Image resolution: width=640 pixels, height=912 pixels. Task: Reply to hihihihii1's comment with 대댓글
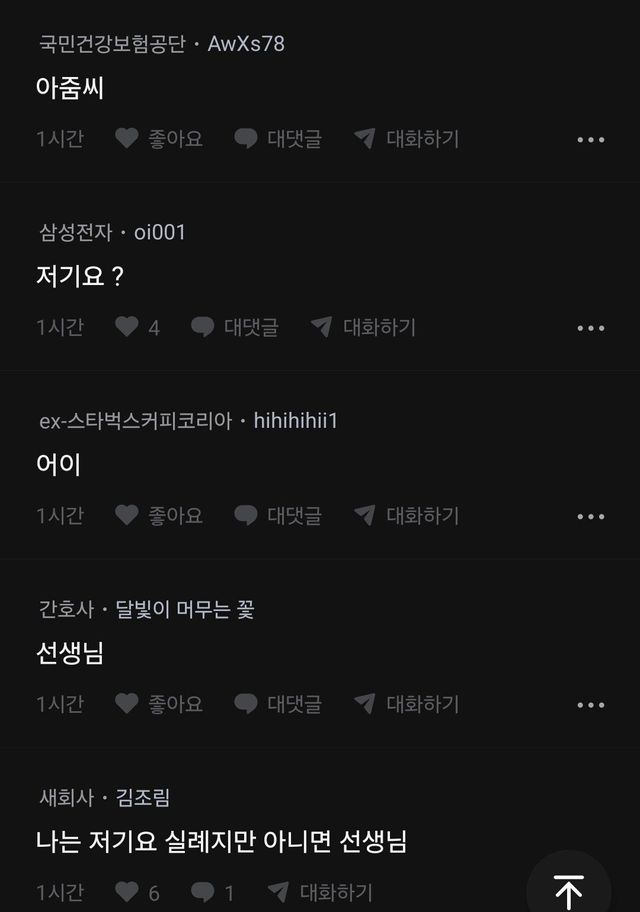pyautogui.click(x=278, y=515)
